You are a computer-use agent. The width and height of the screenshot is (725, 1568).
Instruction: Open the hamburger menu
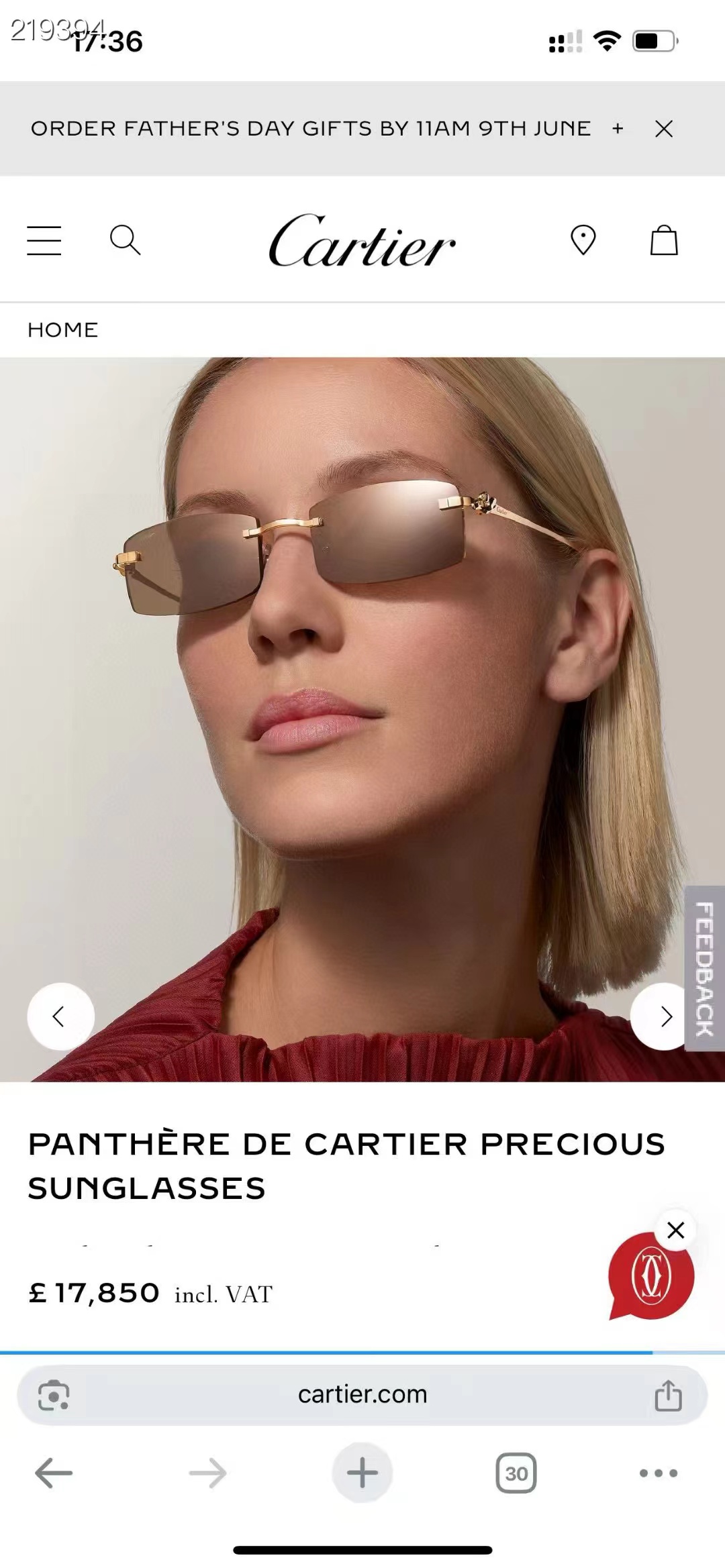coord(44,241)
